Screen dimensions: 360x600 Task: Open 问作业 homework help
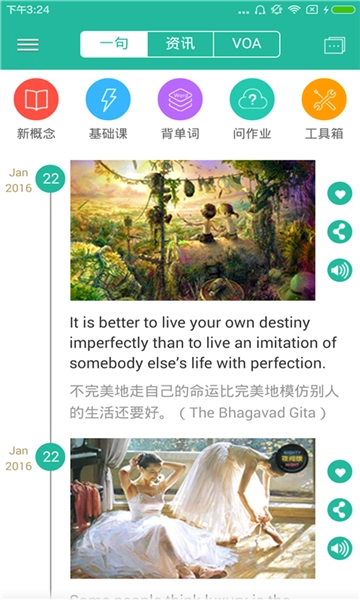pyautogui.click(x=252, y=109)
